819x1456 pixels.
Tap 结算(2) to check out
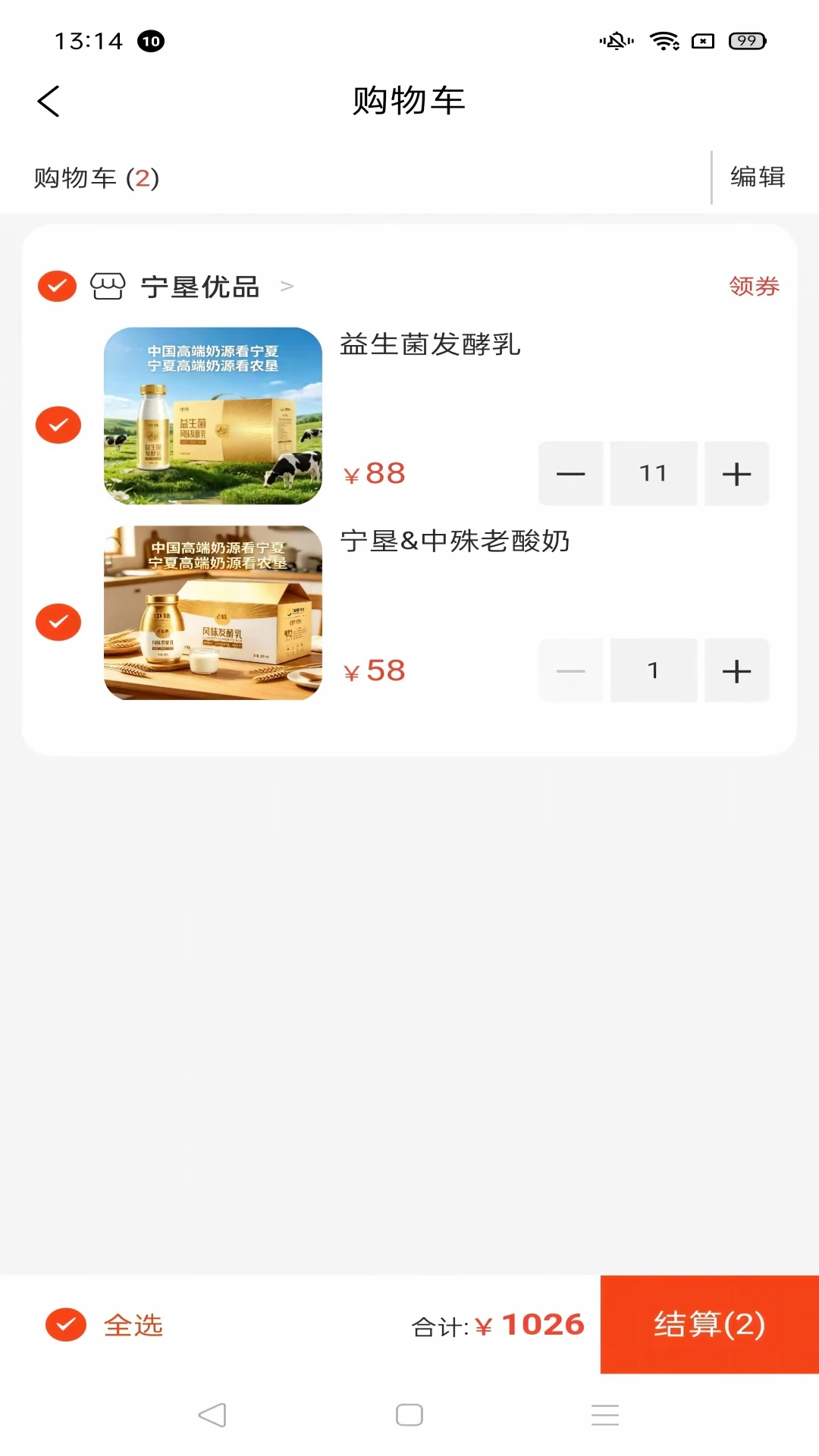pyautogui.click(x=710, y=1324)
